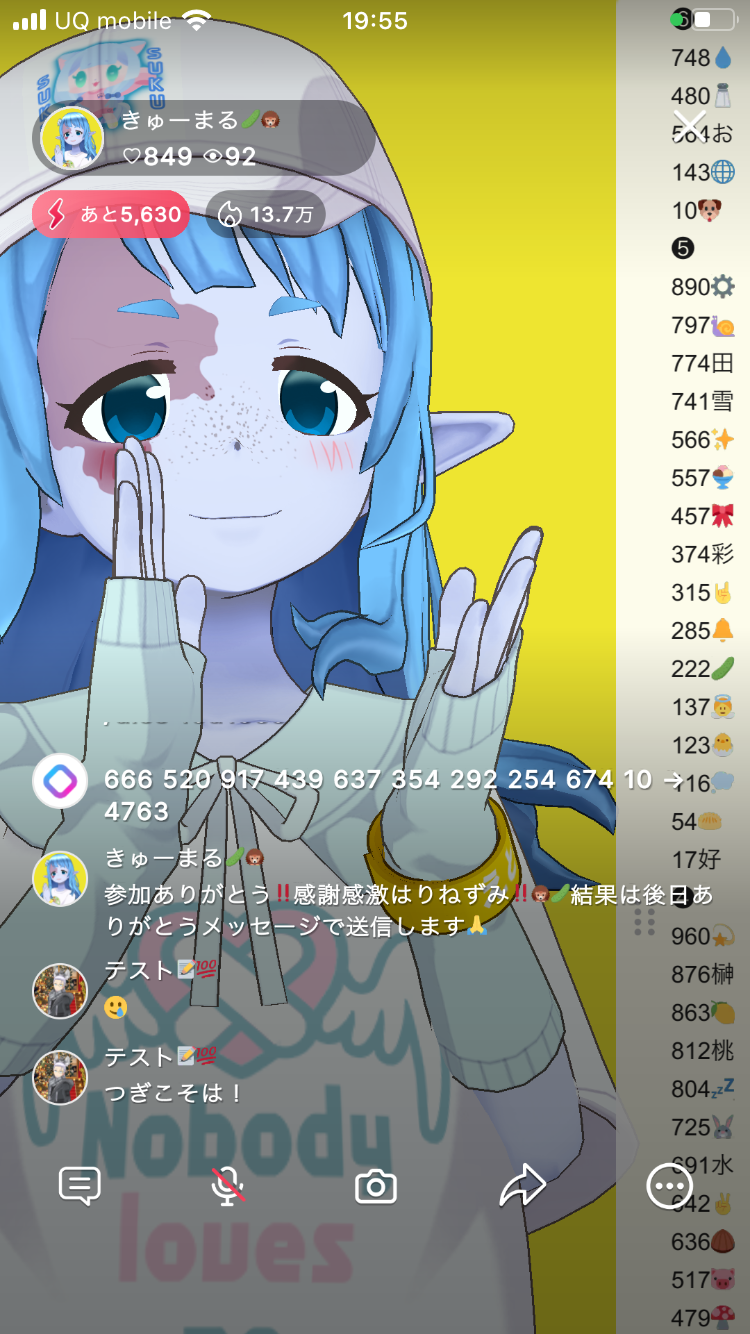Share this live stream
Screen dimensions: 750x1334
522,1186
